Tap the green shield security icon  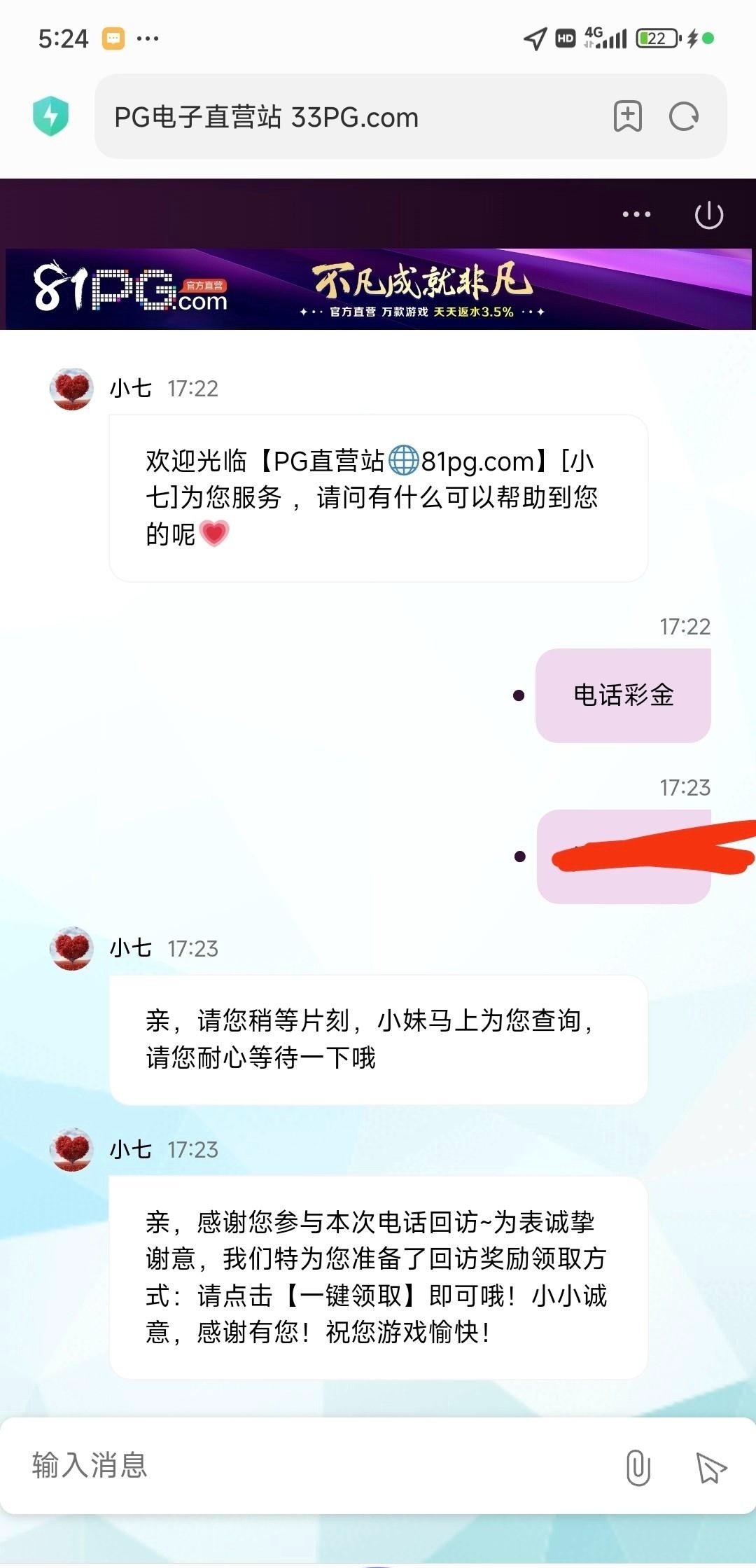point(51,116)
